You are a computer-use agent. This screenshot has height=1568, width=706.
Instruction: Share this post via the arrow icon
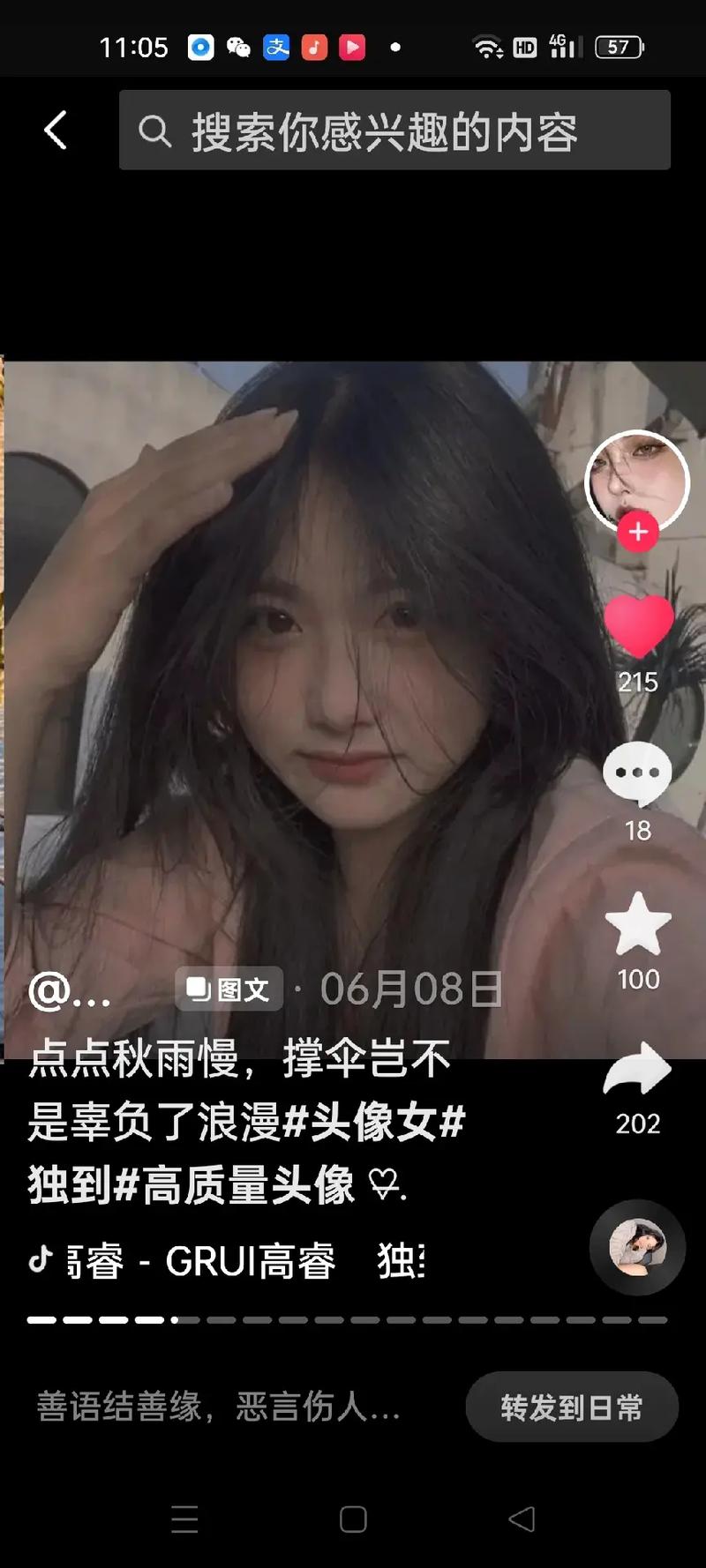pyautogui.click(x=637, y=1069)
